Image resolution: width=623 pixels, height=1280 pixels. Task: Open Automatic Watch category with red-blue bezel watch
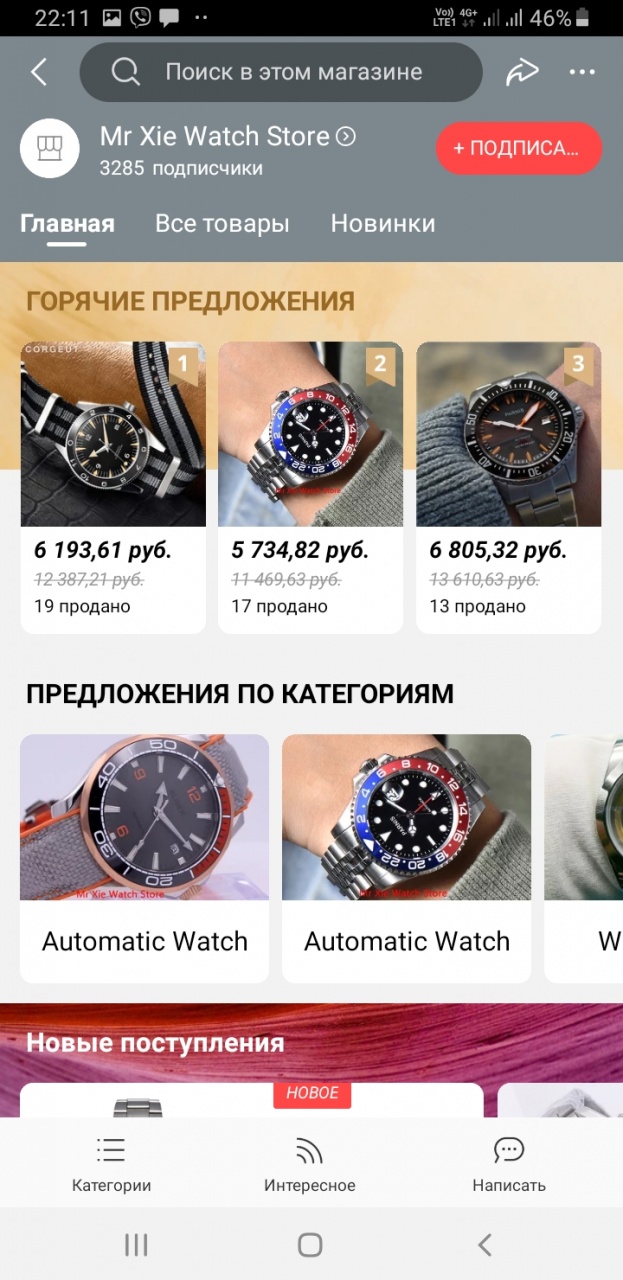tap(406, 858)
